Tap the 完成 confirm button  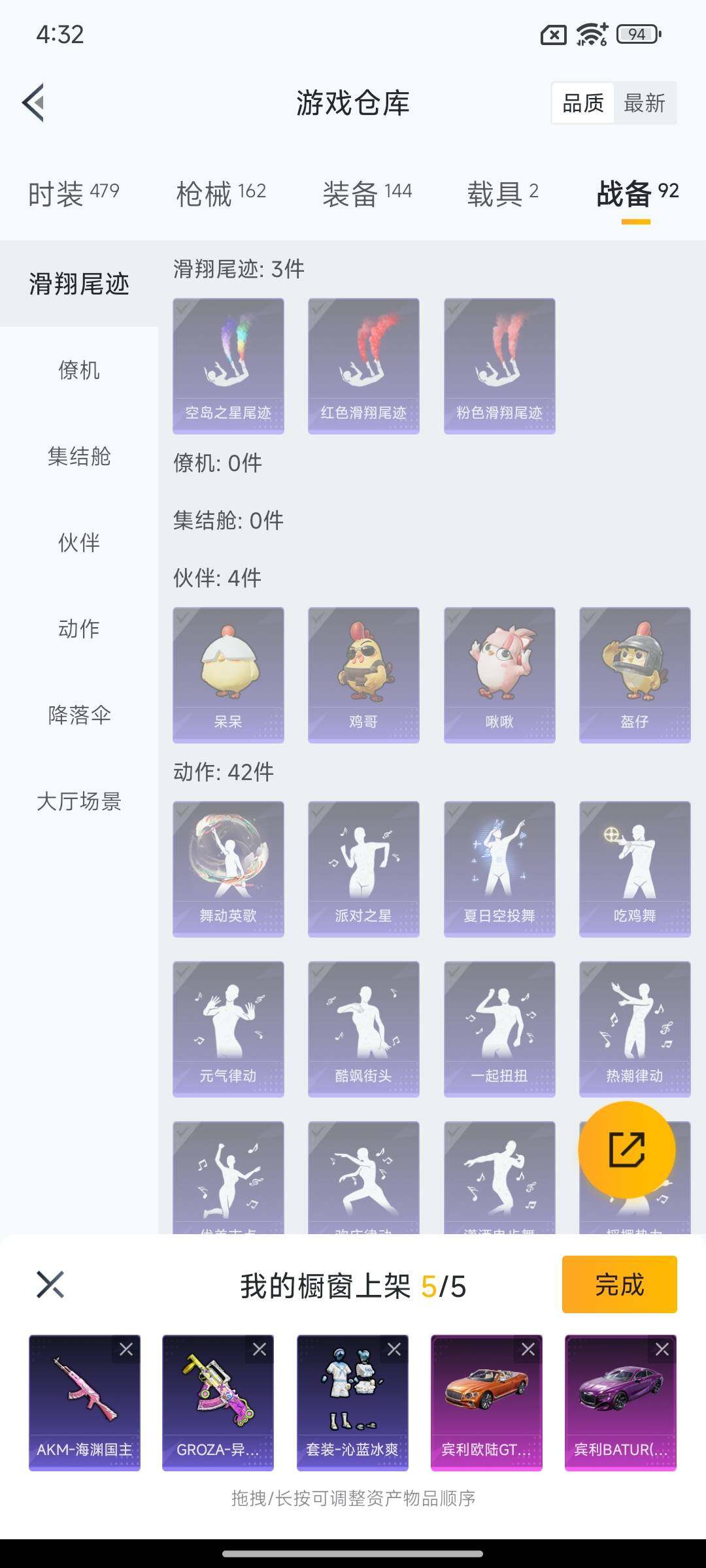pos(617,1284)
